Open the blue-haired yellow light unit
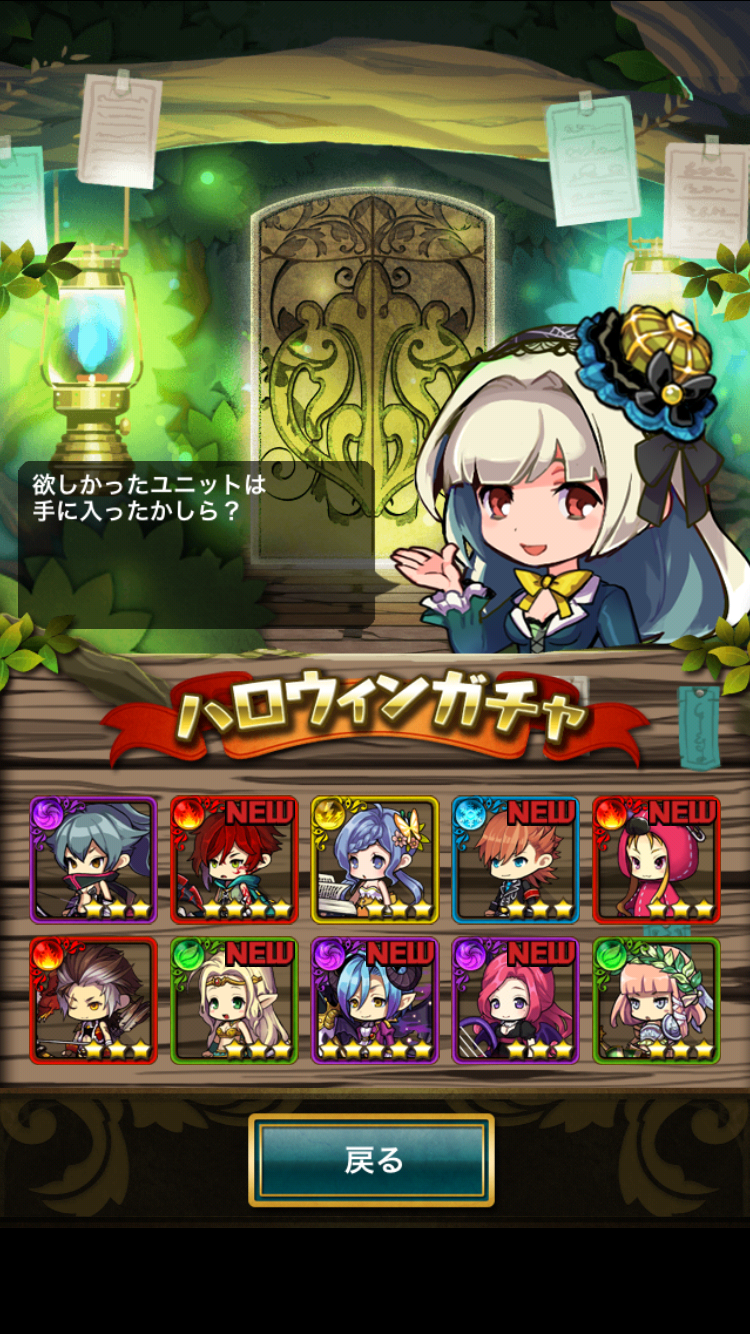 (375, 859)
